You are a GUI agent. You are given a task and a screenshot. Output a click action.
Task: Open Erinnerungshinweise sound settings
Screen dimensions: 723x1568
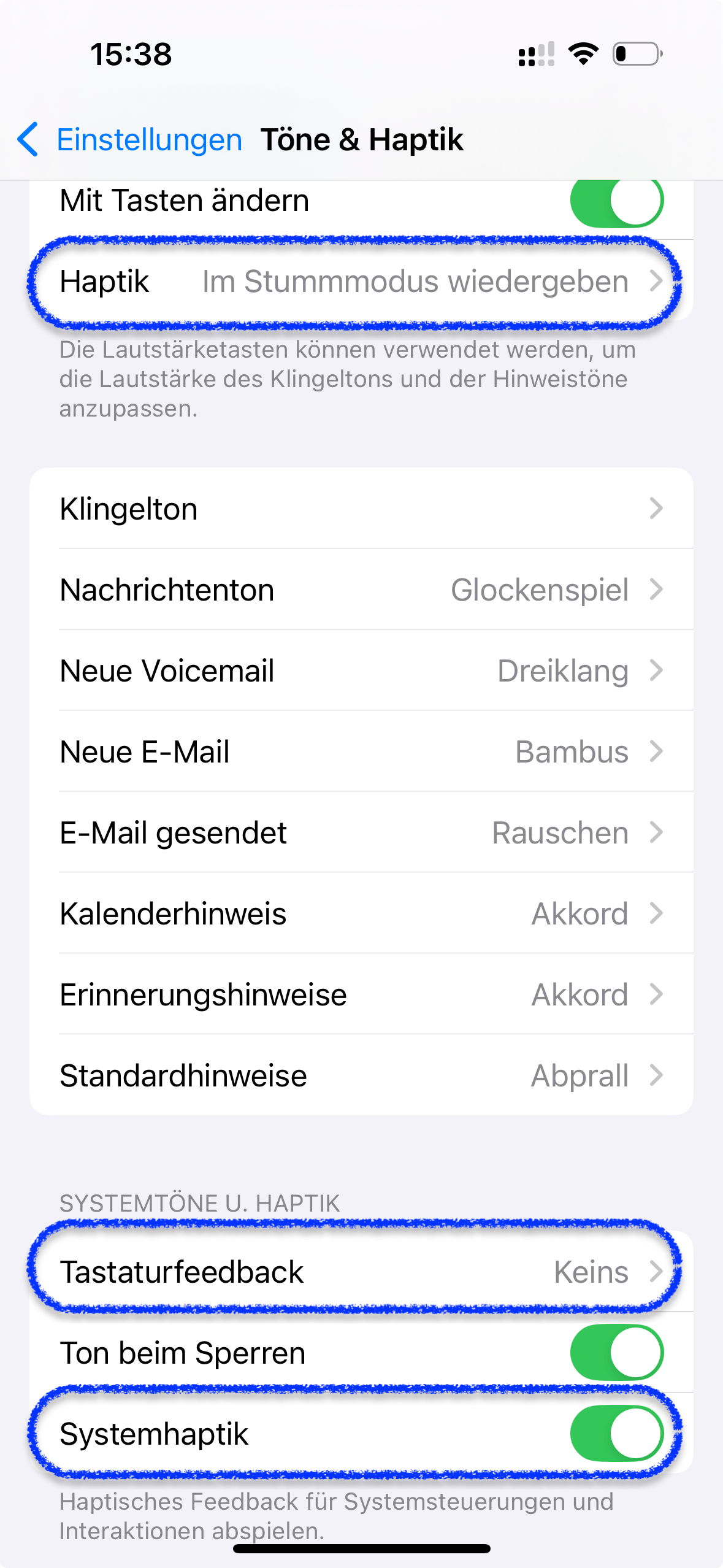[x=361, y=995]
